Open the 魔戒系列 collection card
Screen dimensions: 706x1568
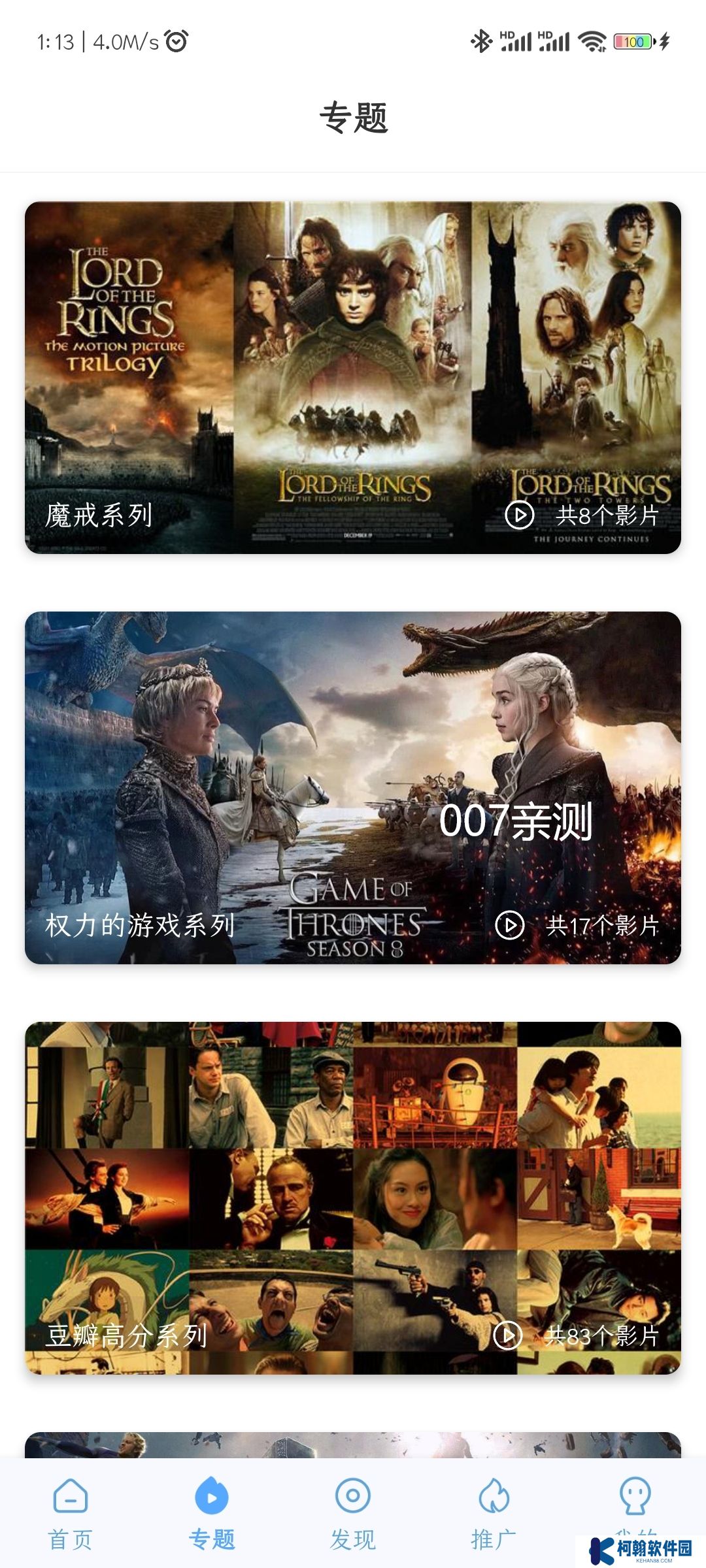[x=353, y=377]
